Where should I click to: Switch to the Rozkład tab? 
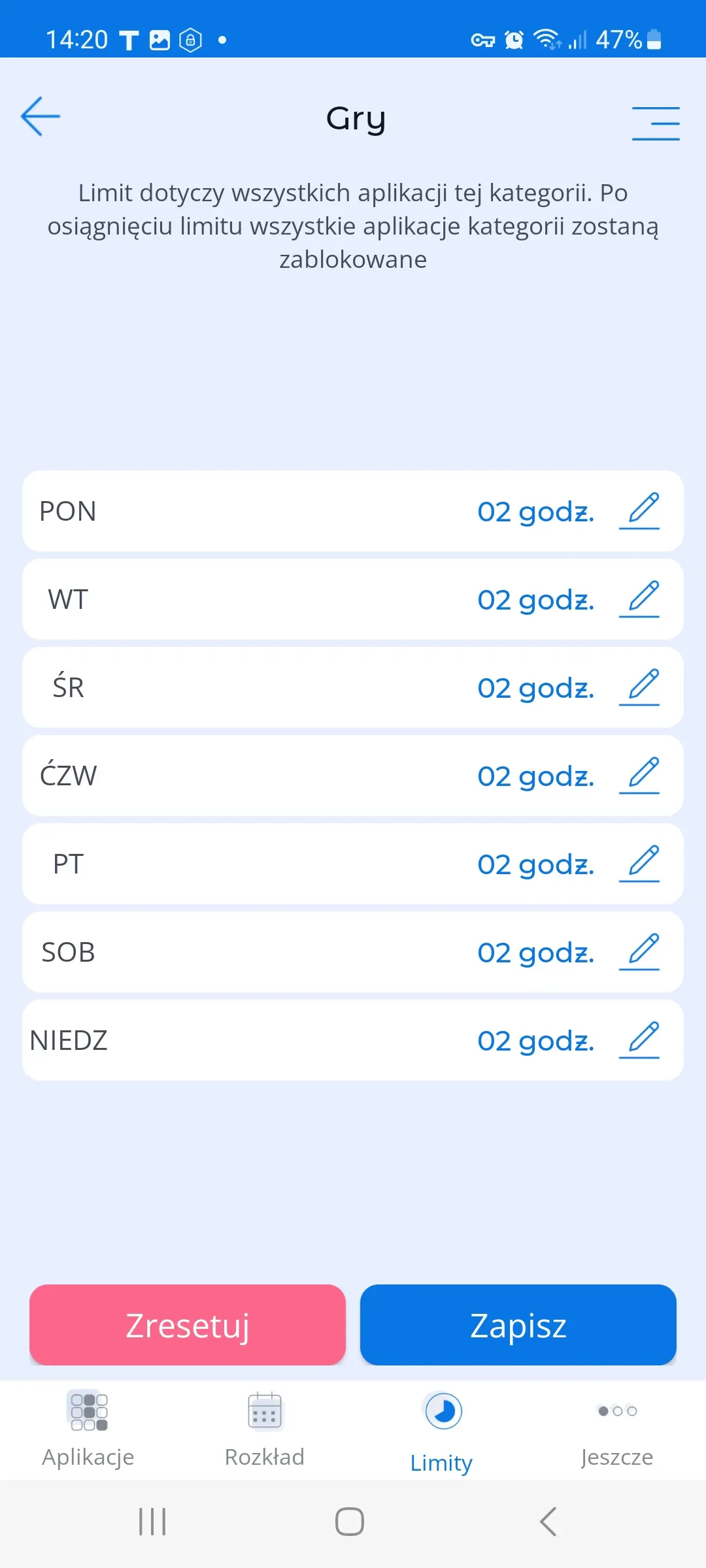(x=265, y=1429)
